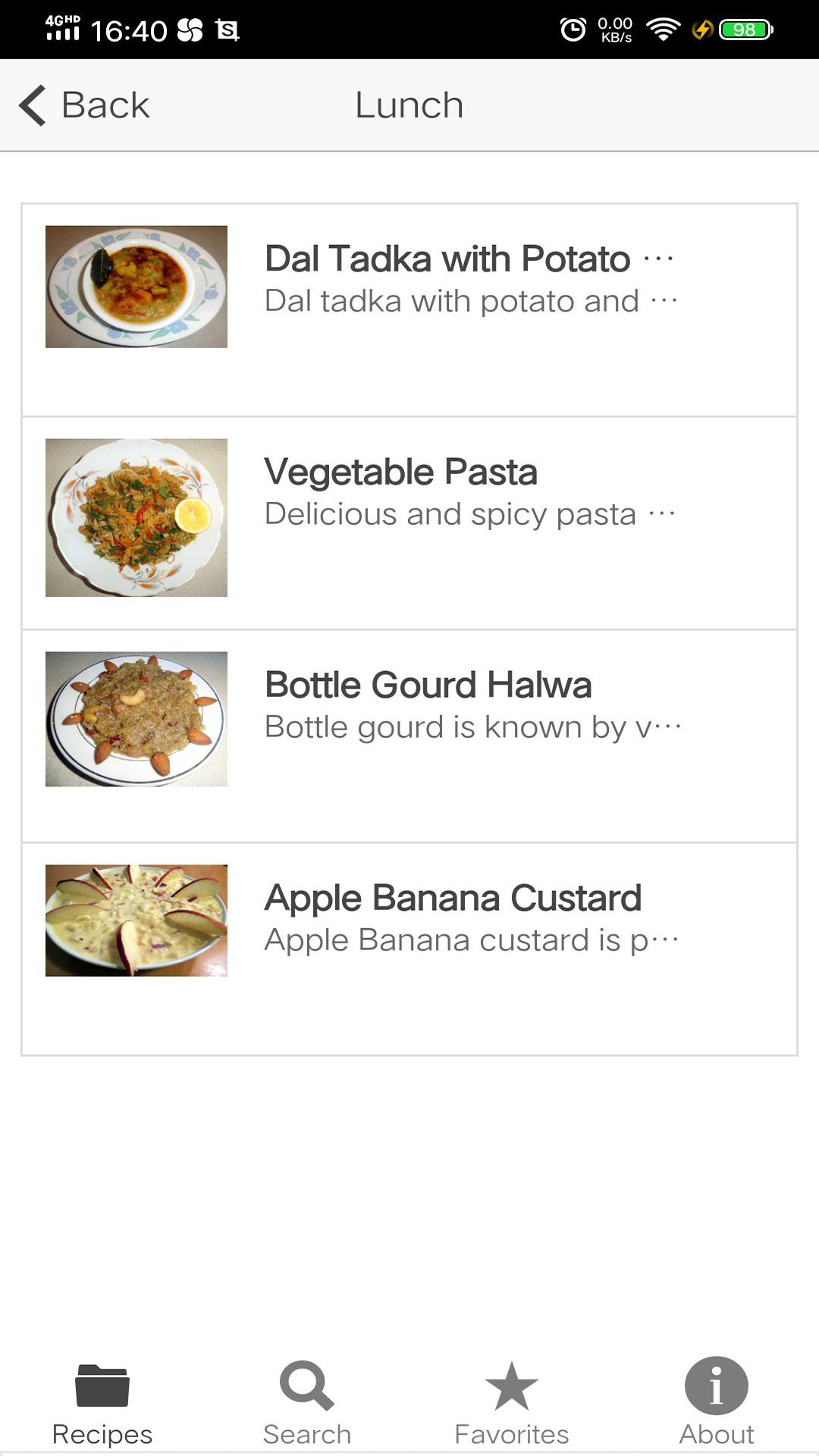Screen dimensions: 819x1456
Task: Go back from the Lunch list
Action: (84, 105)
